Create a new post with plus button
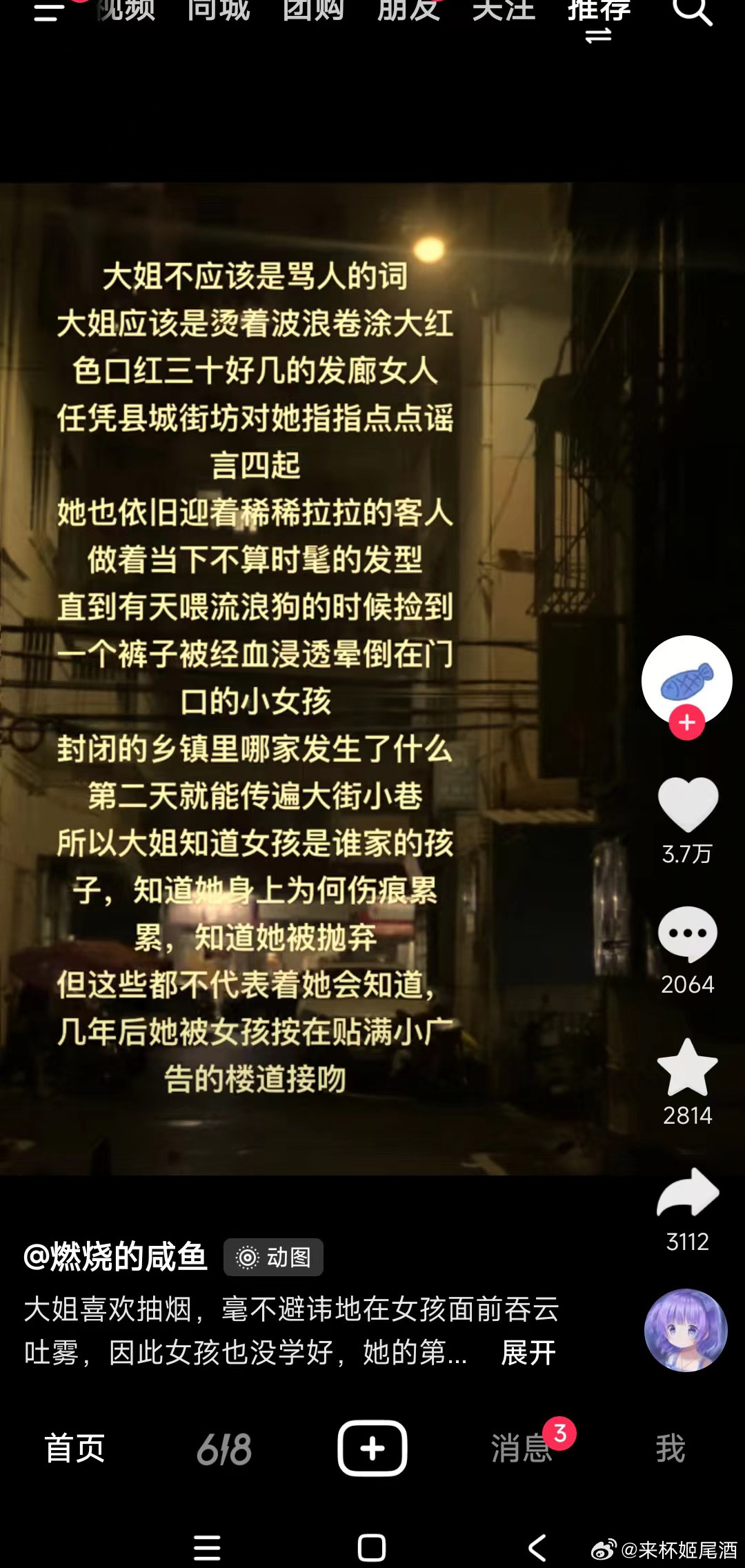 (x=372, y=1448)
